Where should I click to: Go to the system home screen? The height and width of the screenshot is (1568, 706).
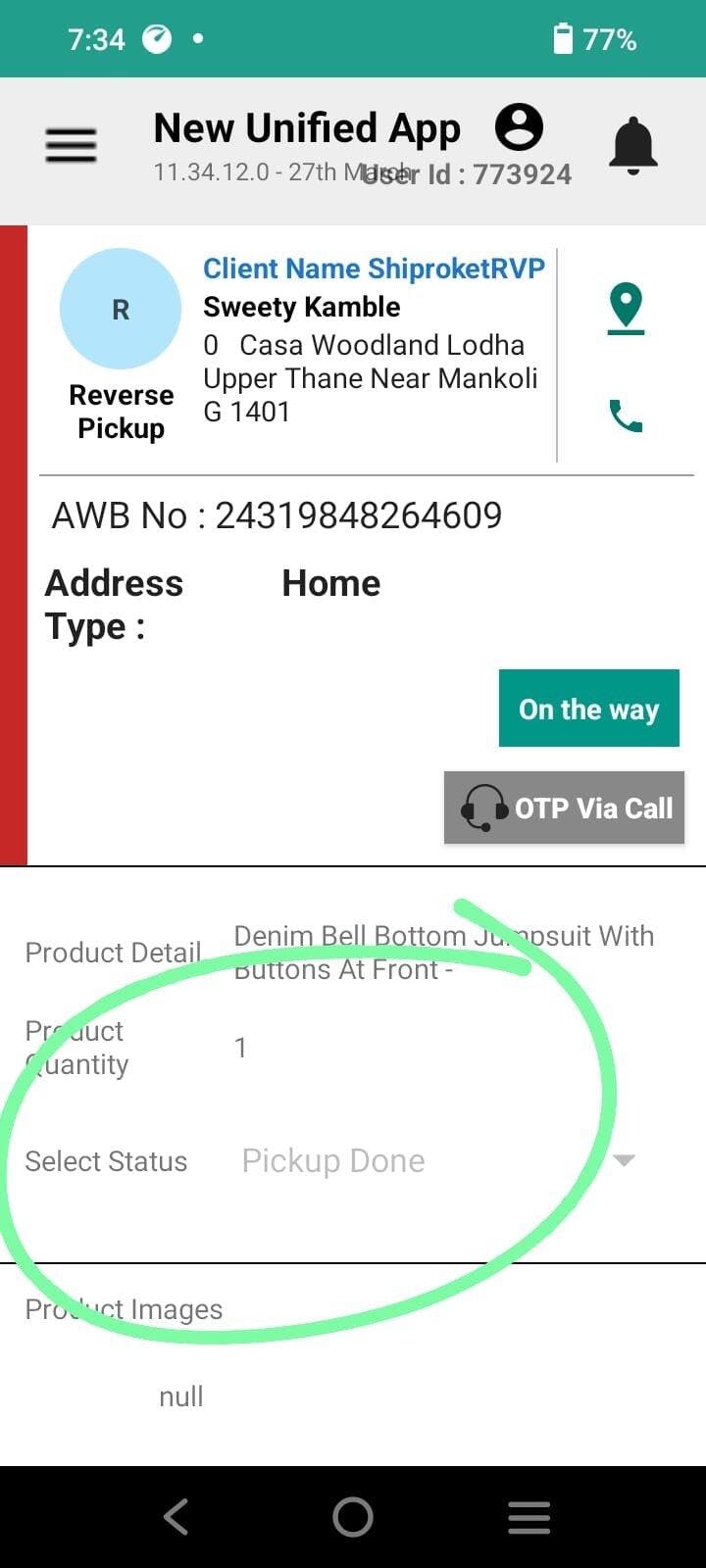click(x=353, y=1517)
